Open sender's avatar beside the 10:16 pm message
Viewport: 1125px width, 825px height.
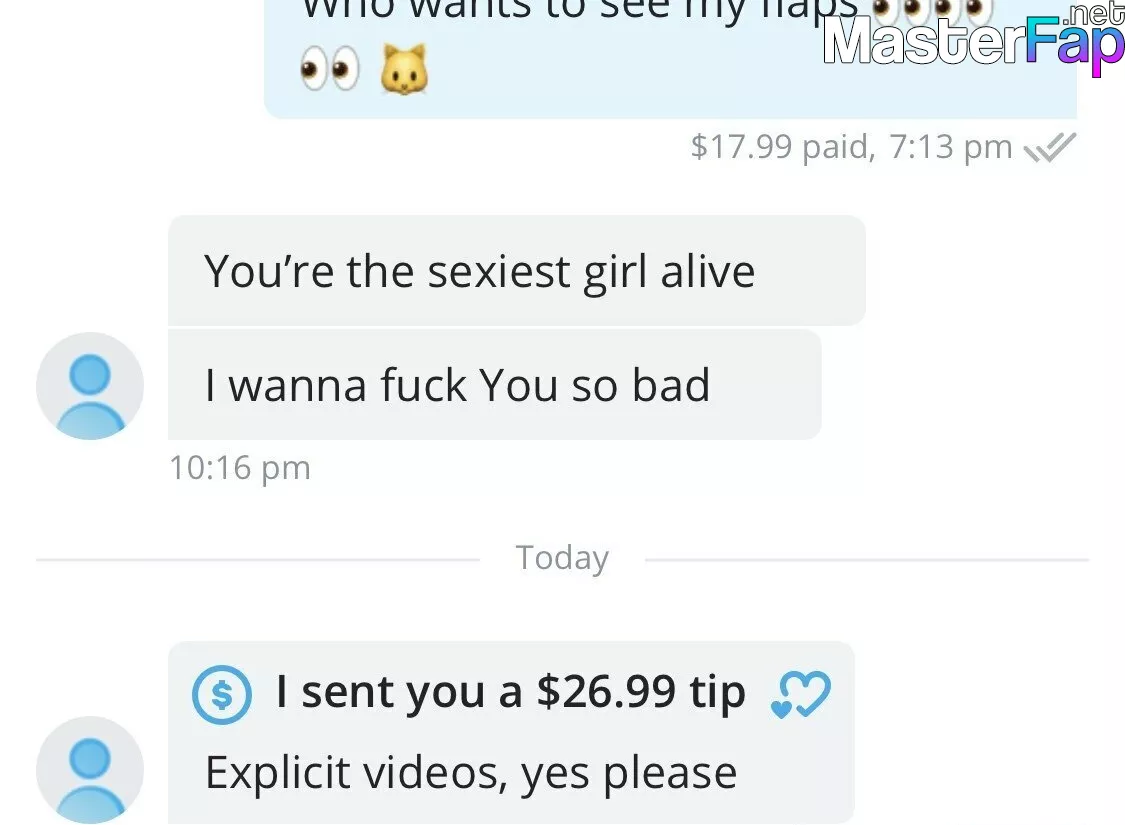(90, 386)
